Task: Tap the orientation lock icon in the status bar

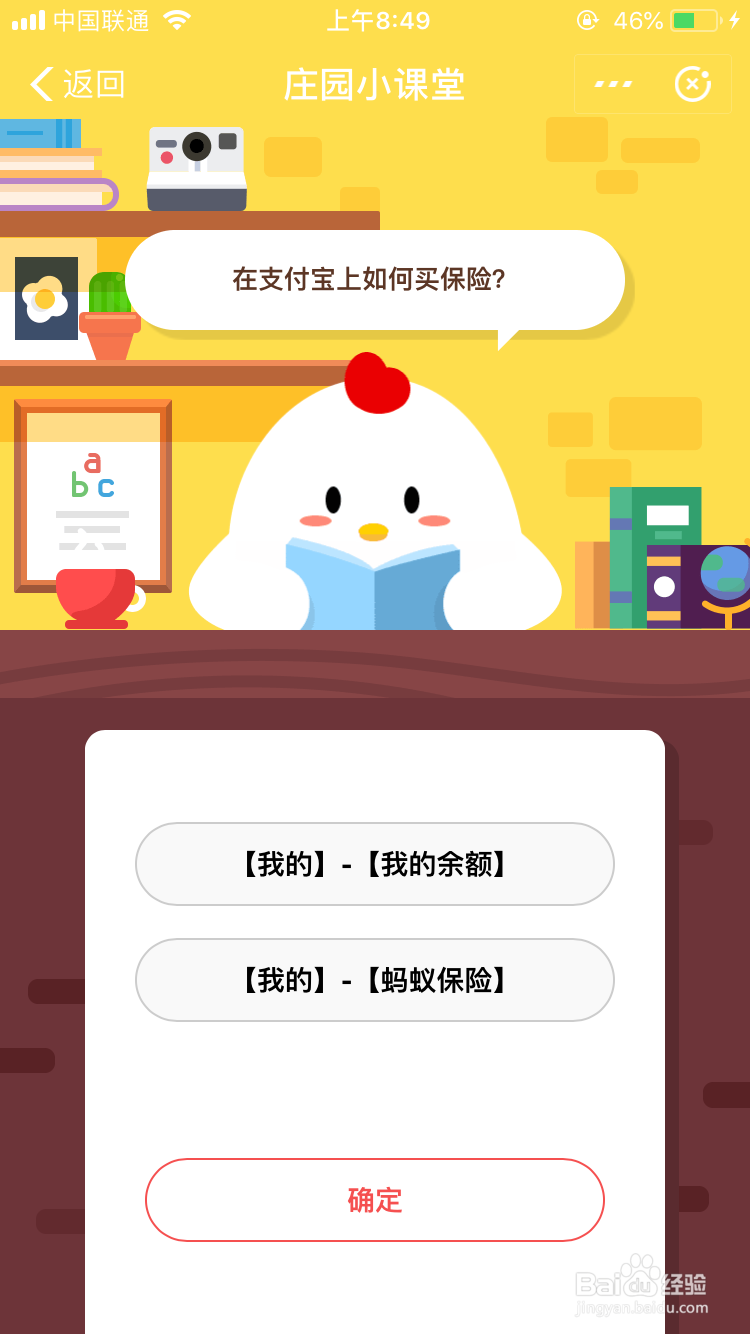Action: (588, 20)
